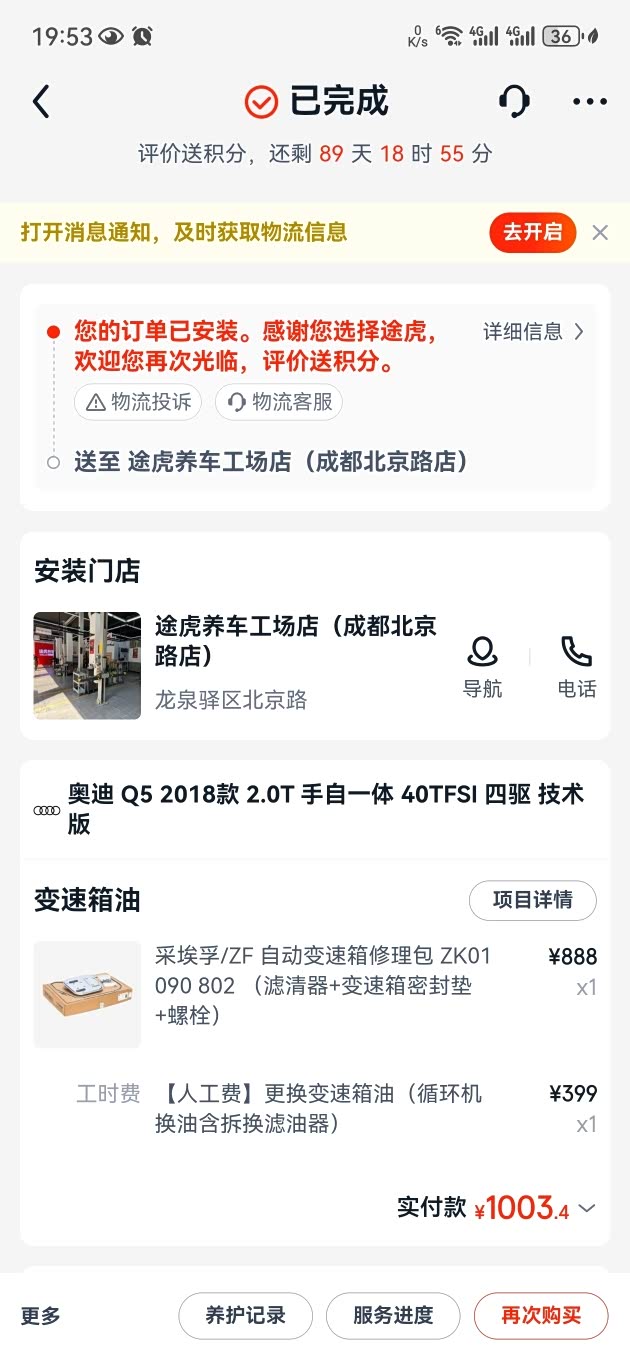This screenshot has width=630, height=1360.
Task: Open 详细信息 for order tracking
Action: click(x=534, y=332)
